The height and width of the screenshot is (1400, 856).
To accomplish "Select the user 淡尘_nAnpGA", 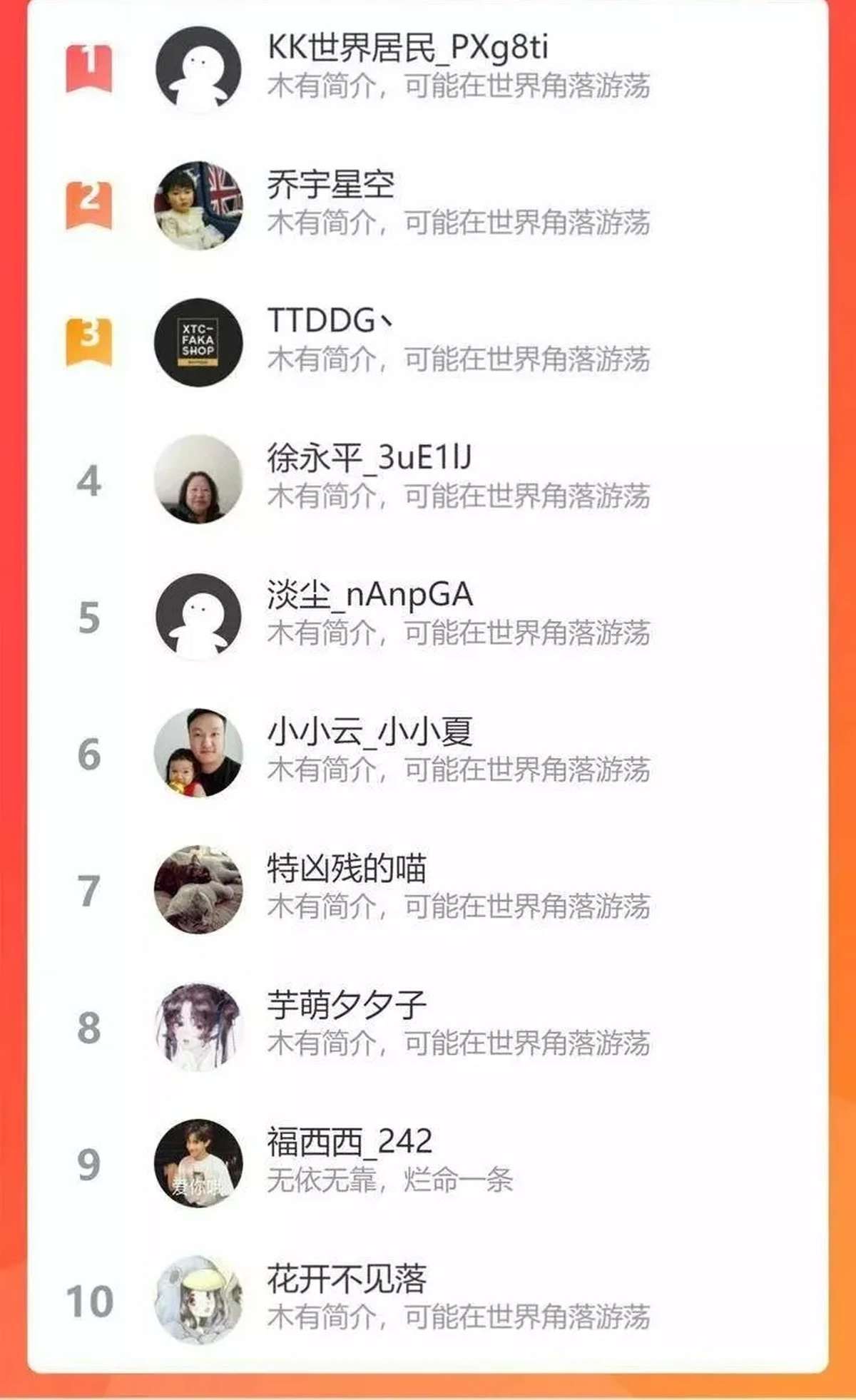I will [x=428, y=616].
